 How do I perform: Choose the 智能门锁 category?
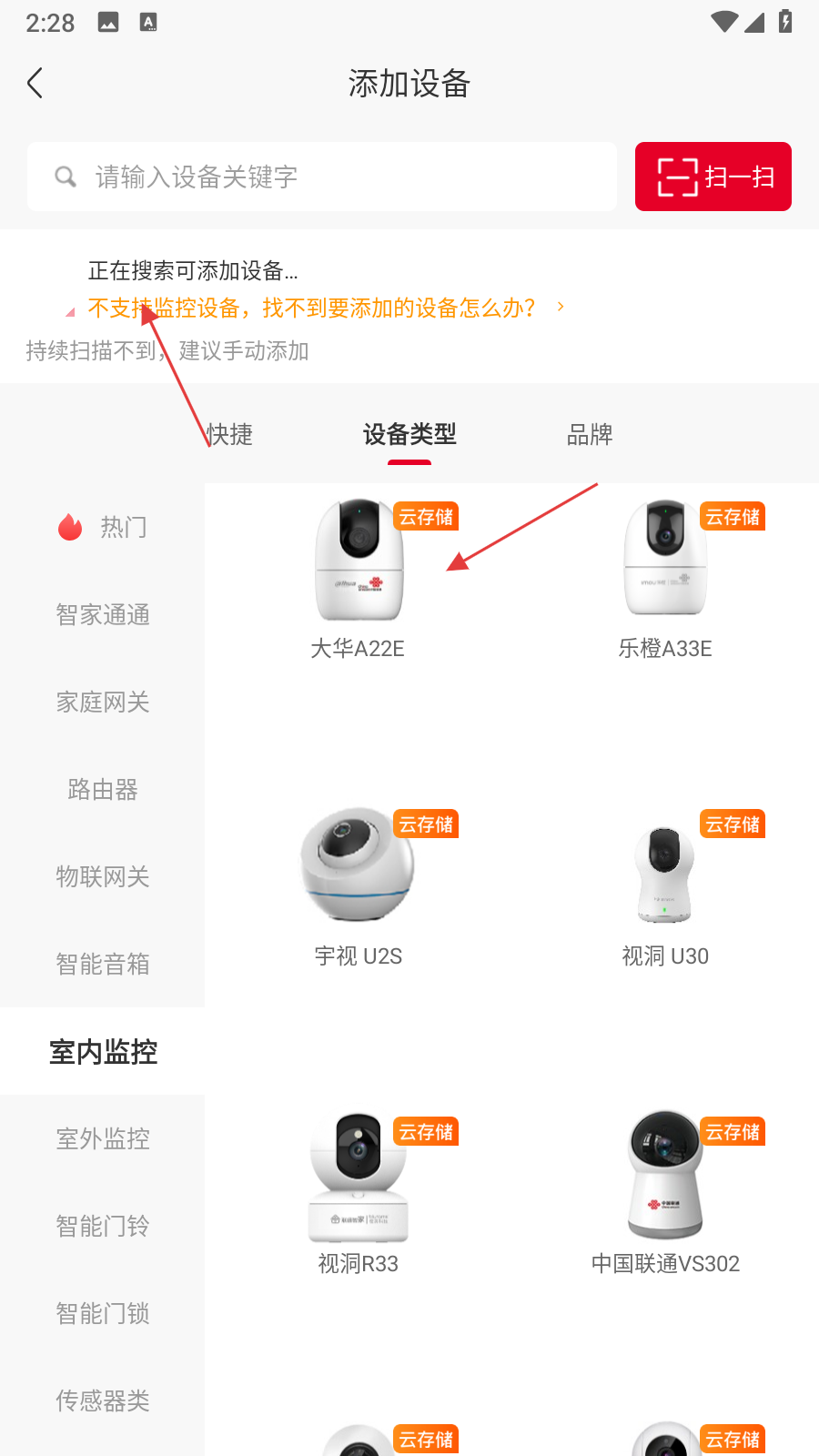[x=102, y=1314]
